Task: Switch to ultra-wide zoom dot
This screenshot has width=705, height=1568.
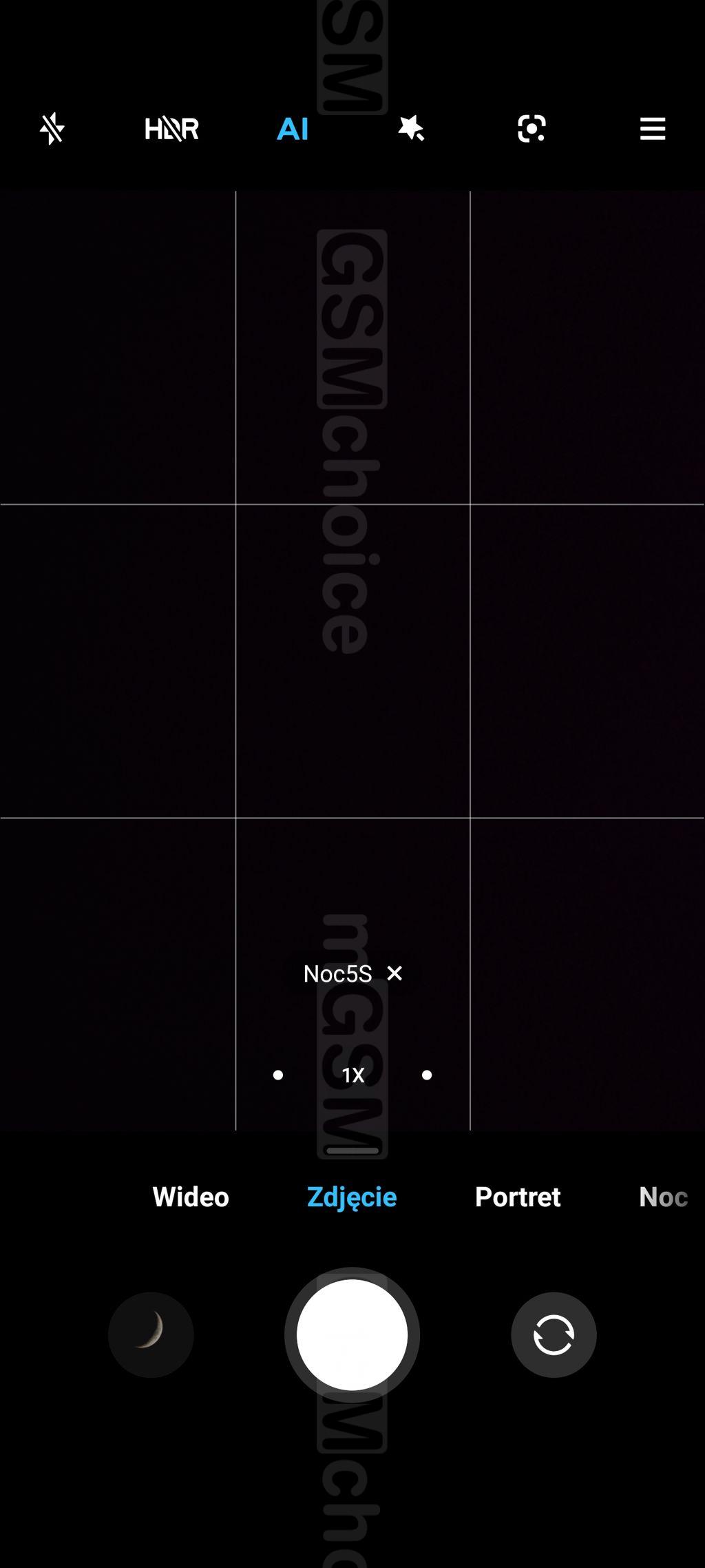Action: click(x=278, y=1075)
